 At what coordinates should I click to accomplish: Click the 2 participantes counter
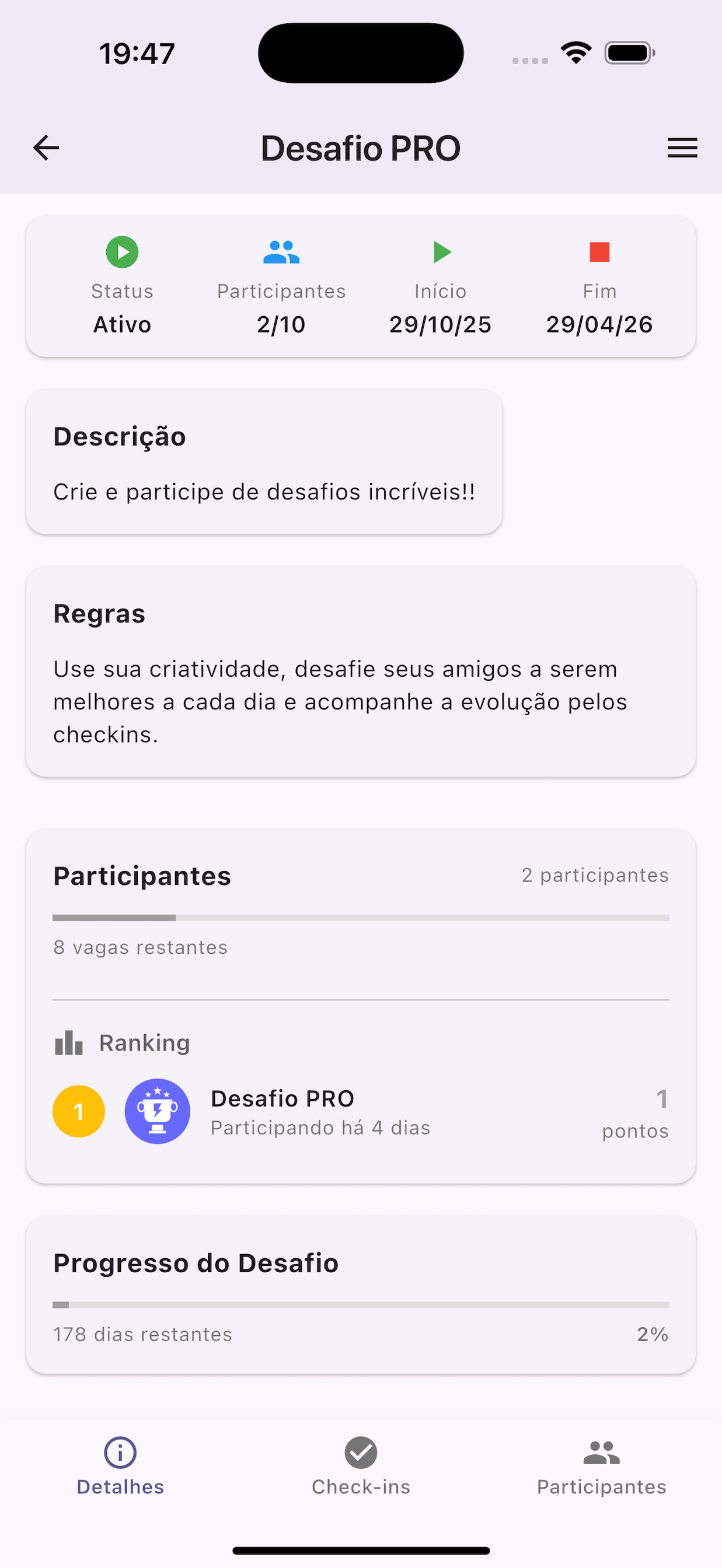(594, 874)
